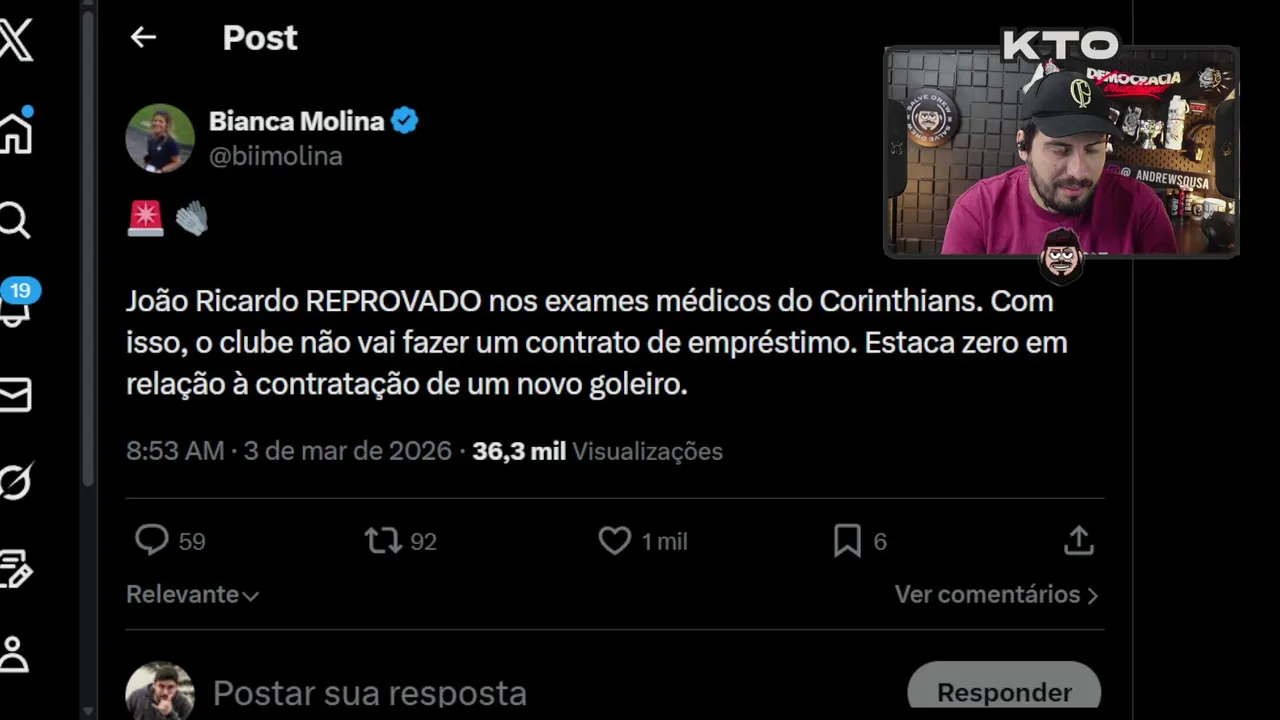Hit the Responder button
The image size is (1280, 720).
pos(1003,692)
